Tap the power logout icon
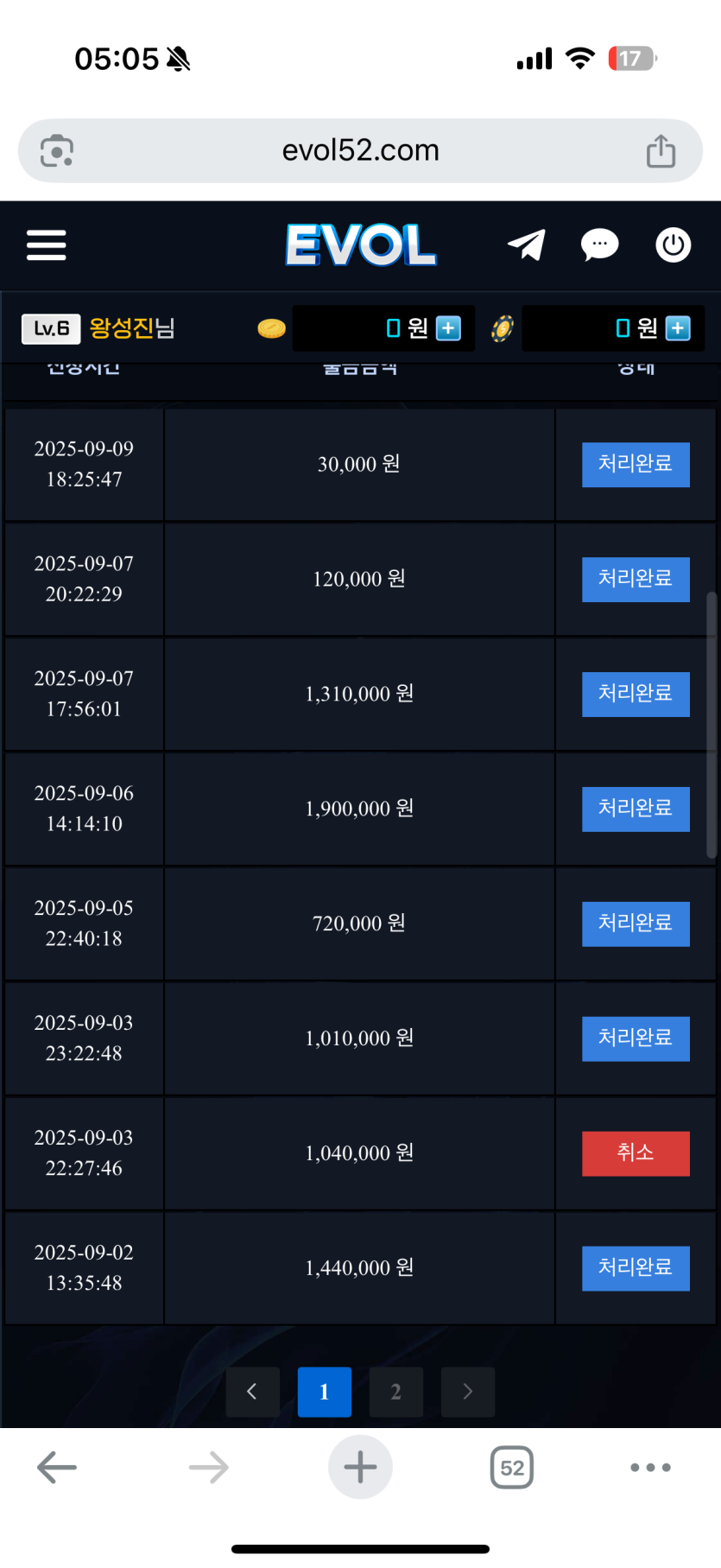Viewport: 721px width, 1568px height. 673,245
